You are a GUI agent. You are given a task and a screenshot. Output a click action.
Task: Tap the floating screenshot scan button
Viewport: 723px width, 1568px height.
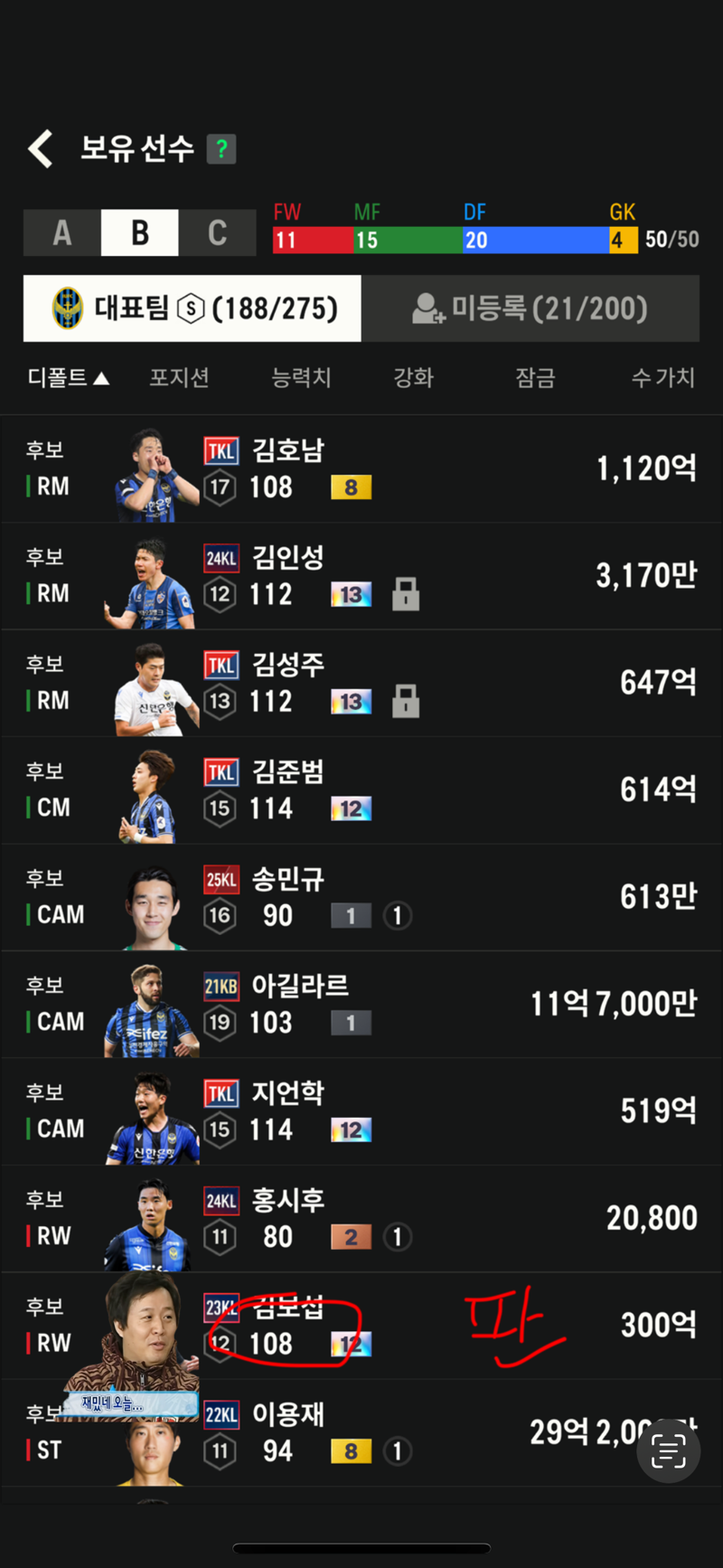click(x=668, y=1451)
